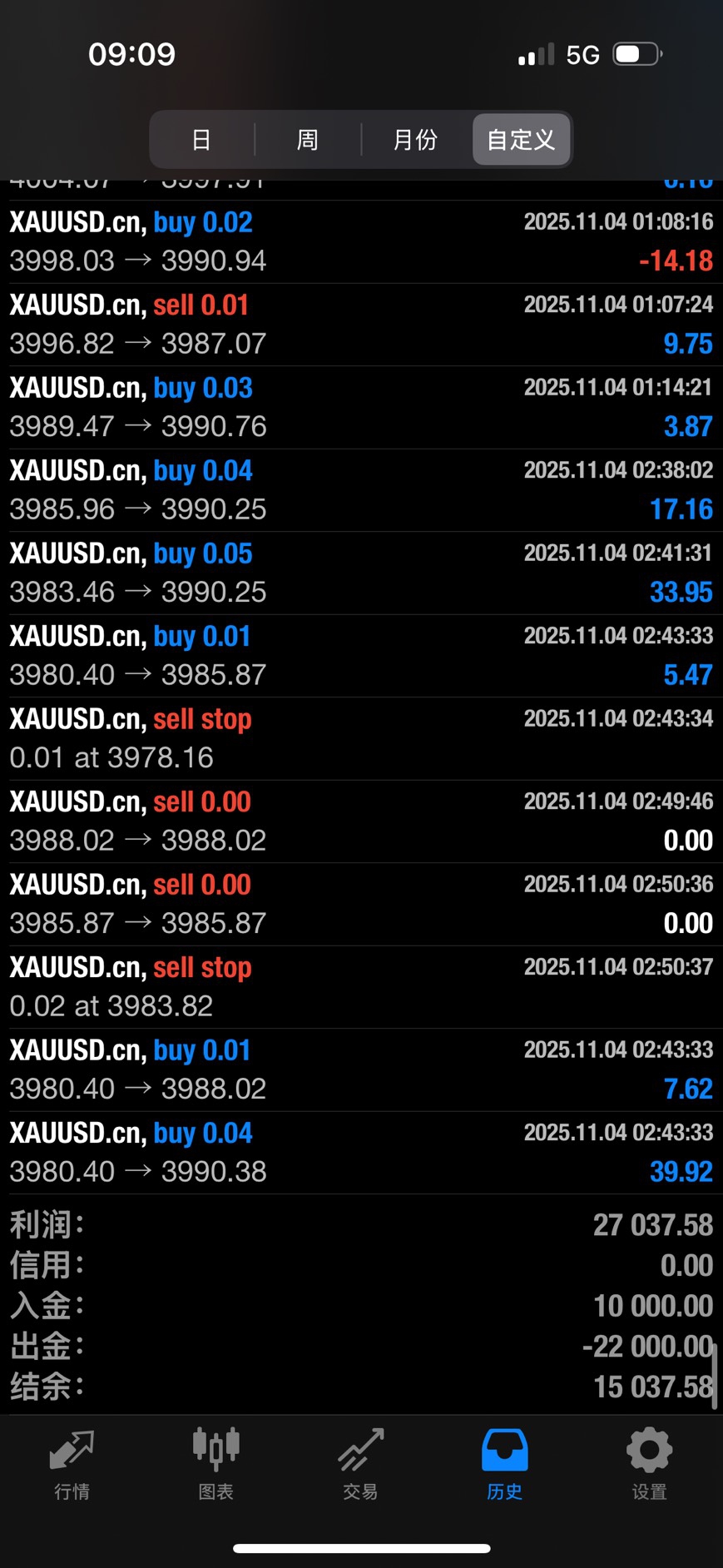Tap the 历史 history tab

[505, 1465]
